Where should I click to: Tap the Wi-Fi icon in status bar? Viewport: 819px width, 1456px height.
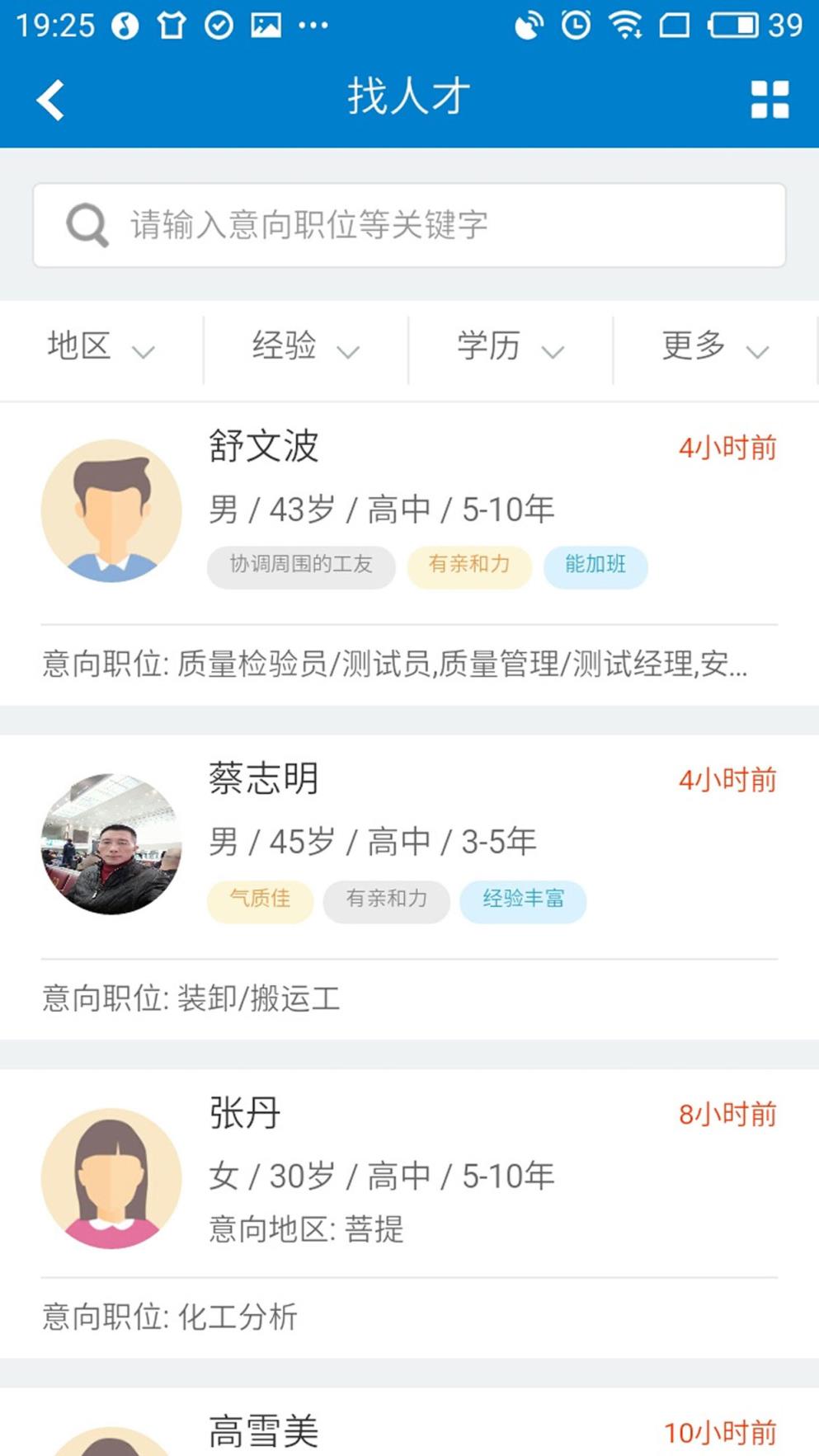pyautogui.click(x=624, y=25)
